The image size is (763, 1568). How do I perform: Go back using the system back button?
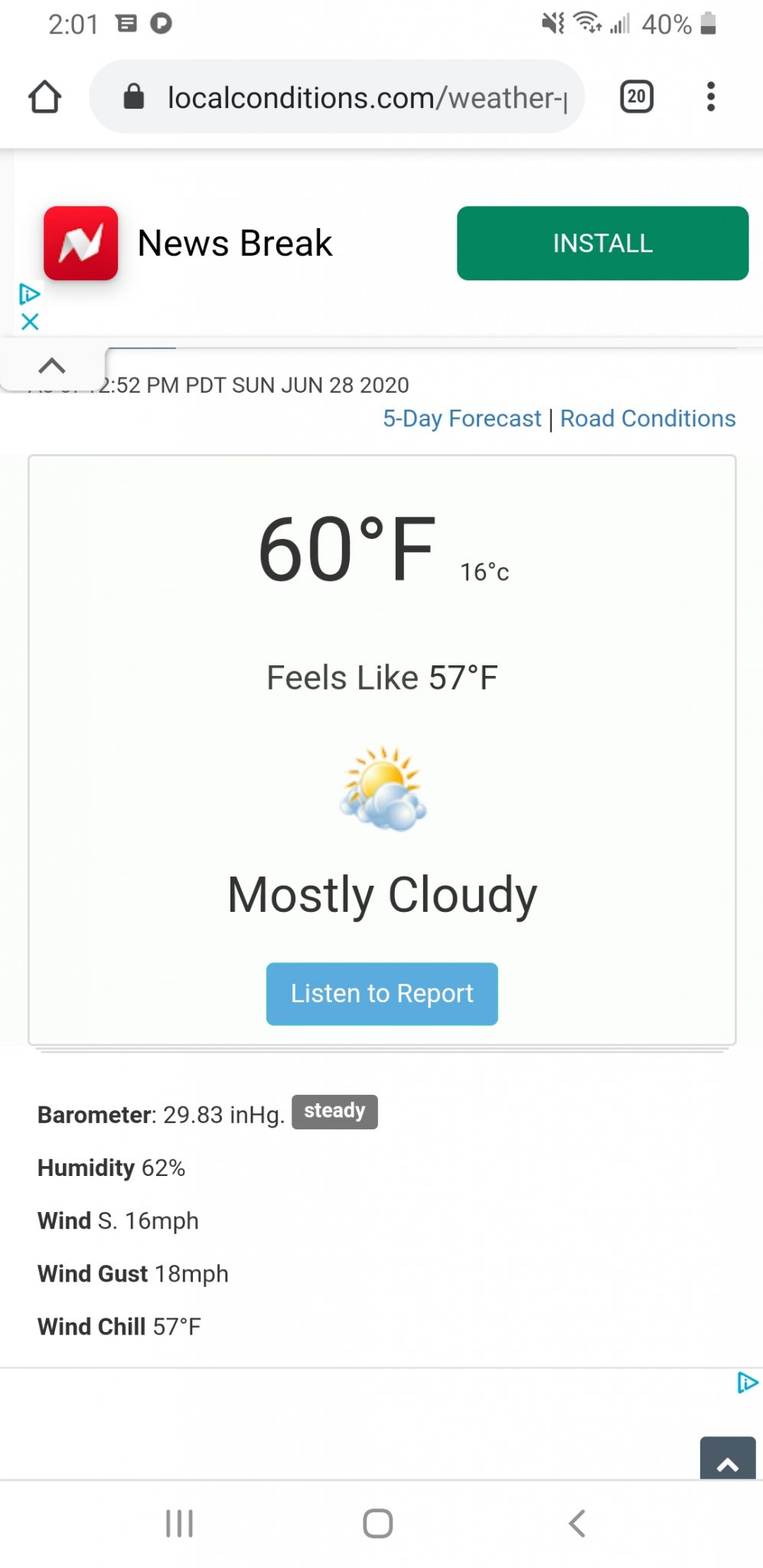[x=577, y=1524]
